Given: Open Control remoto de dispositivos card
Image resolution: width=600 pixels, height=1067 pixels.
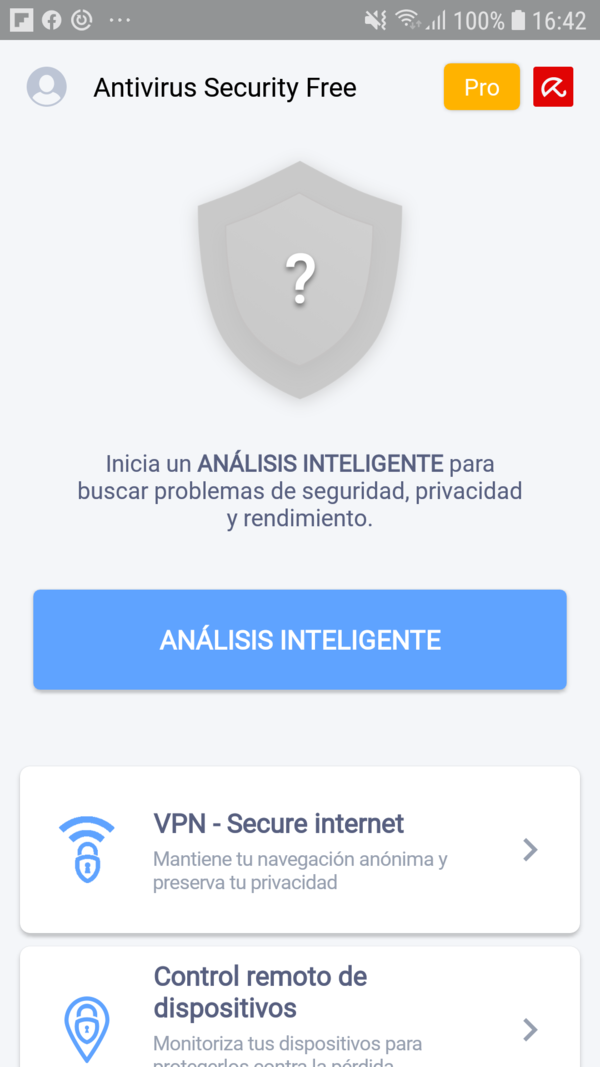Looking at the screenshot, I should click(300, 1010).
